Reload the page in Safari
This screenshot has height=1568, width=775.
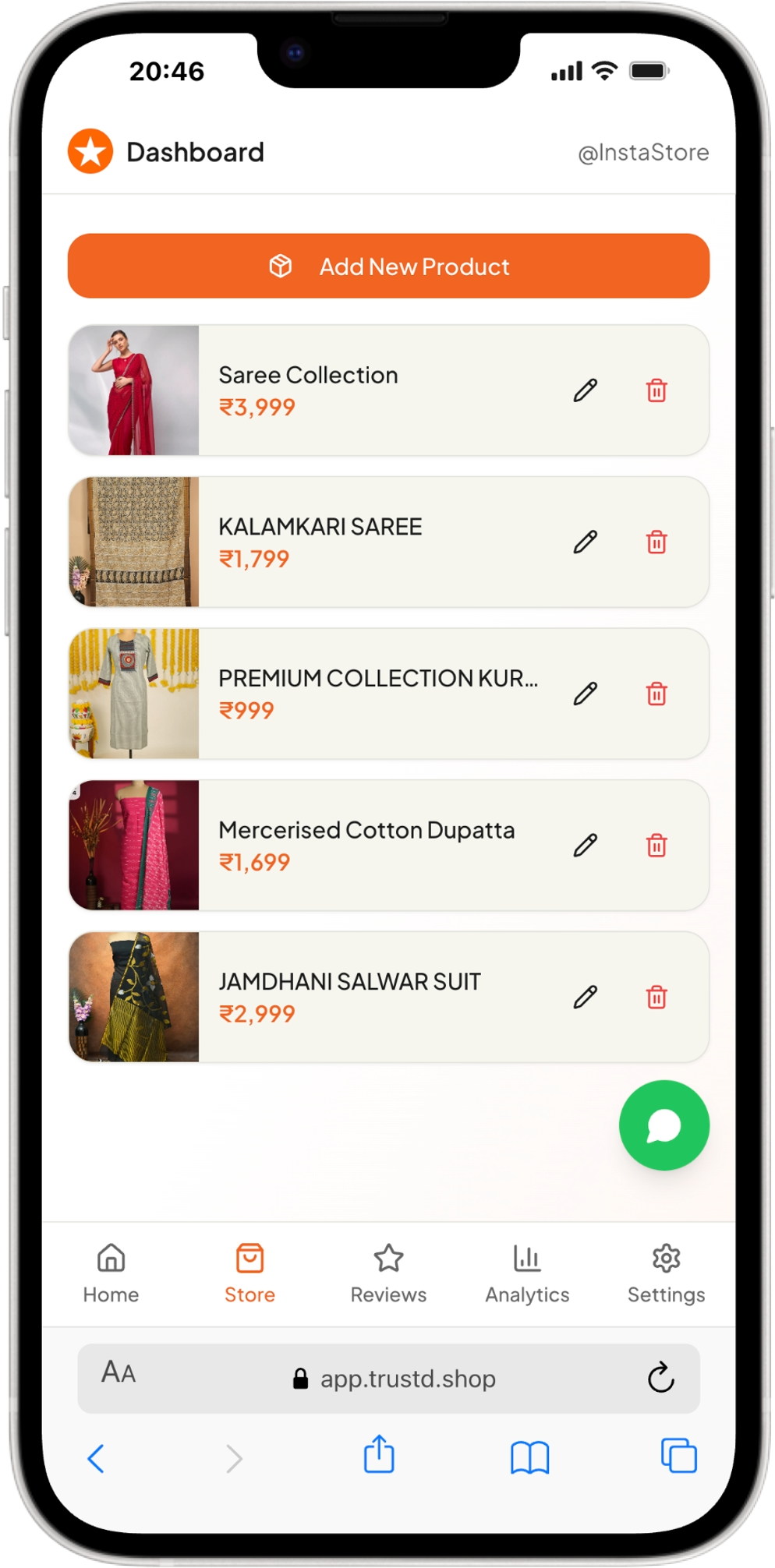(660, 1377)
